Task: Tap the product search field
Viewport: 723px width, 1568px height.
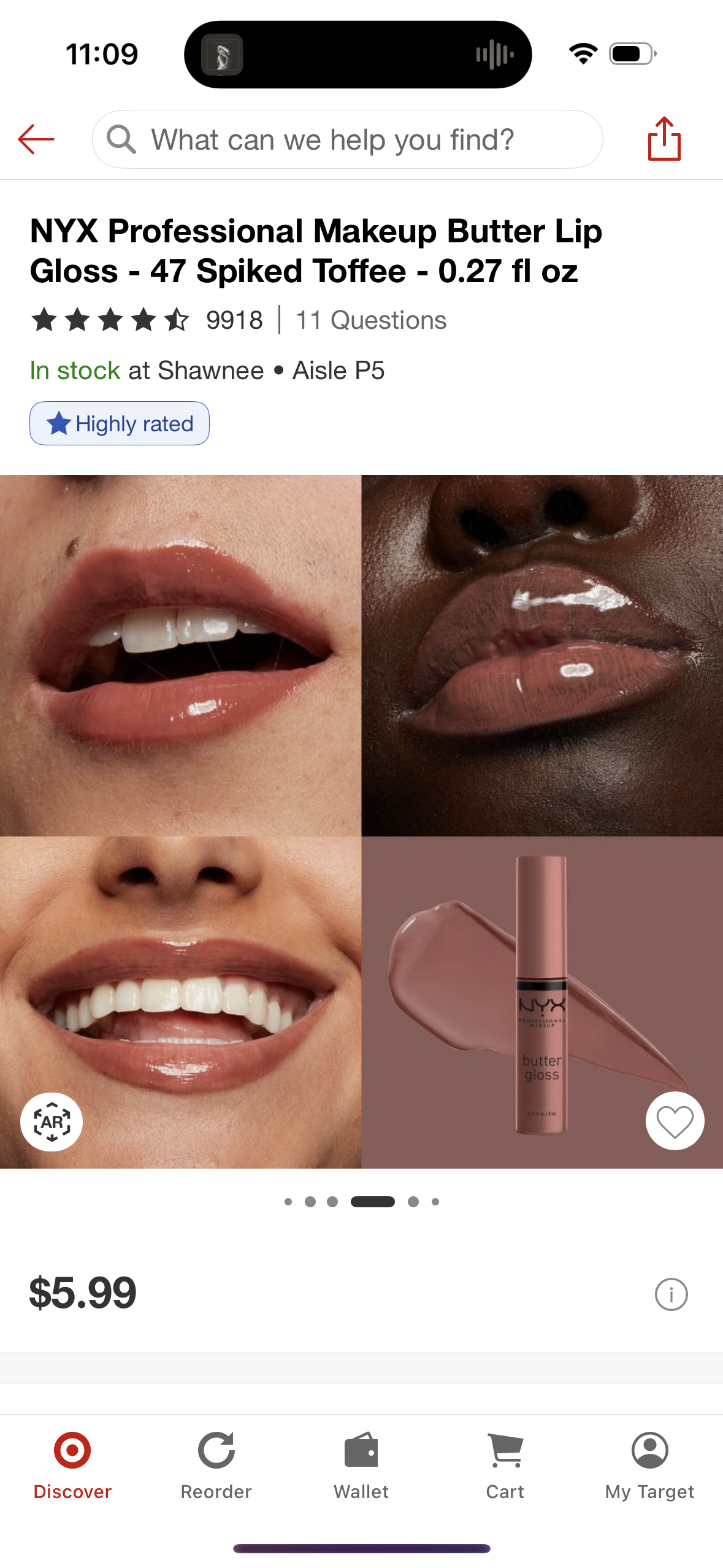Action: click(x=347, y=140)
